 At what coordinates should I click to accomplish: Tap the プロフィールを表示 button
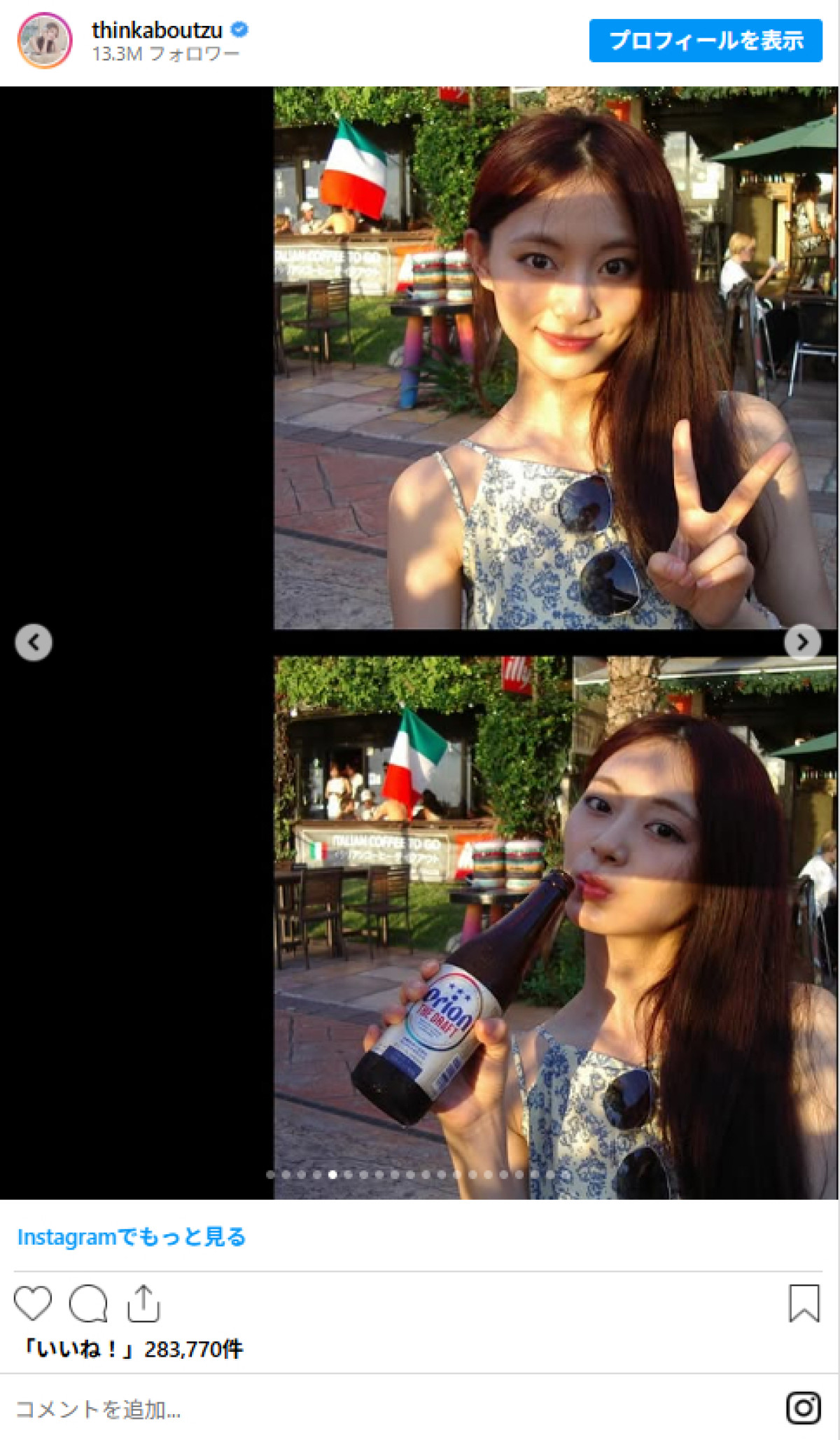pos(705,41)
